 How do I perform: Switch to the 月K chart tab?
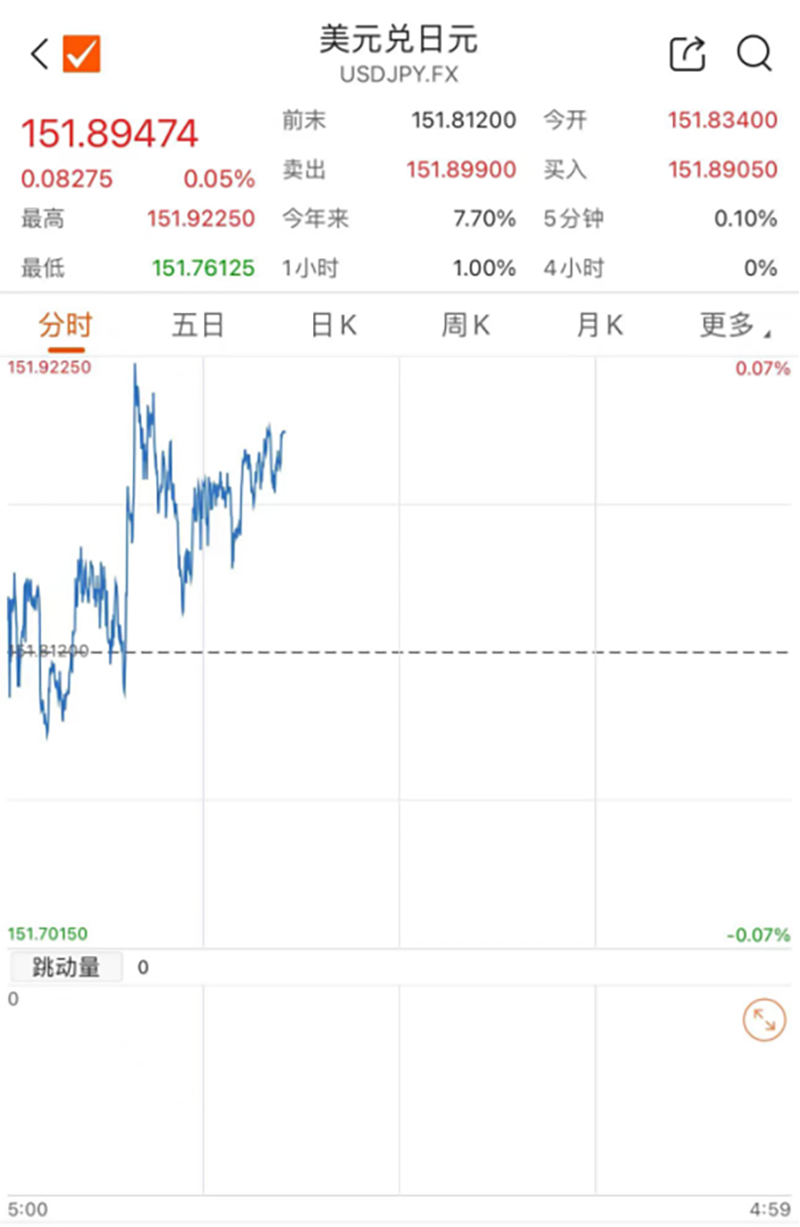599,325
